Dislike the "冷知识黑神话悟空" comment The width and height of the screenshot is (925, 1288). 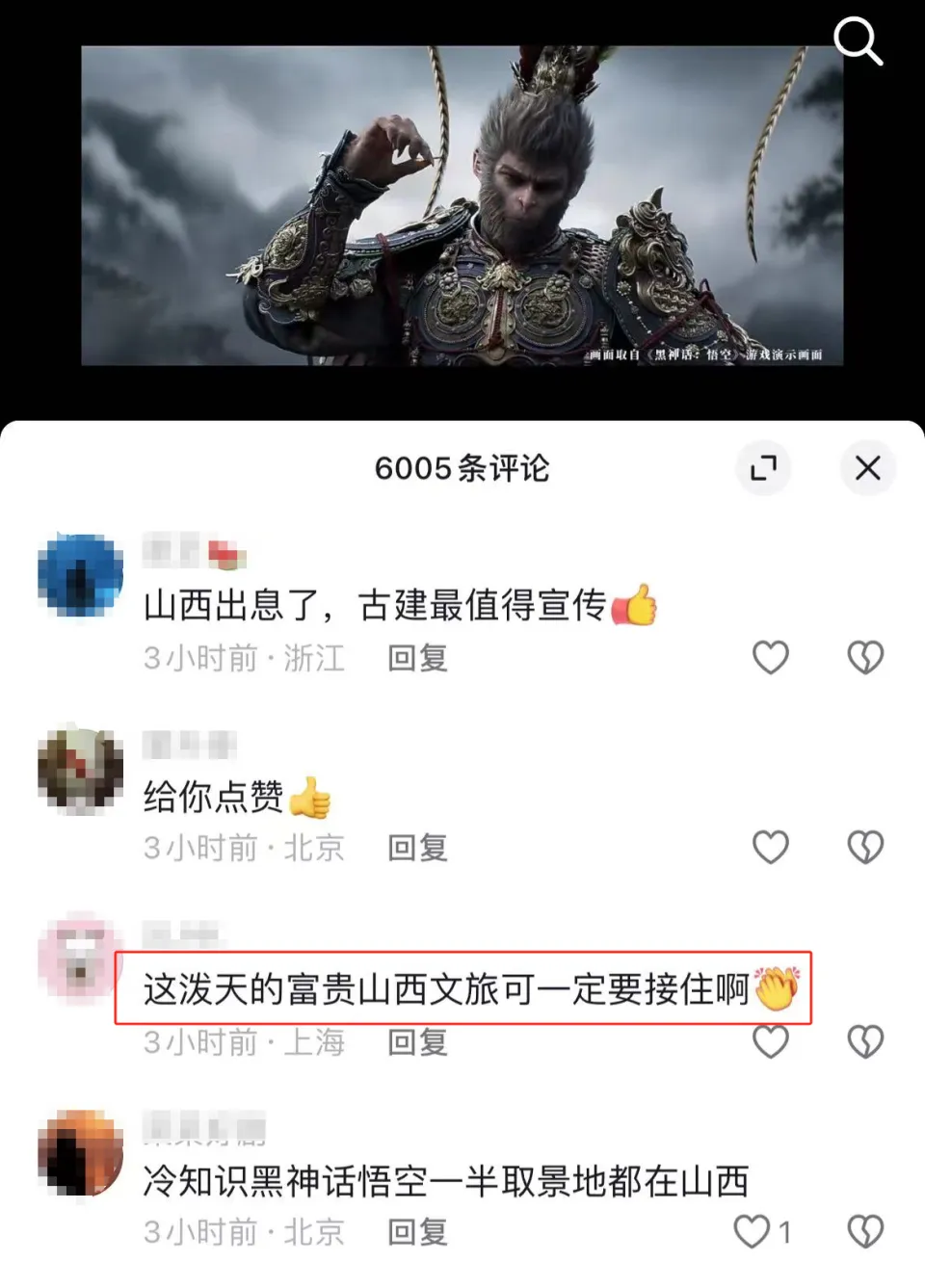click(x=864, y=1231)
